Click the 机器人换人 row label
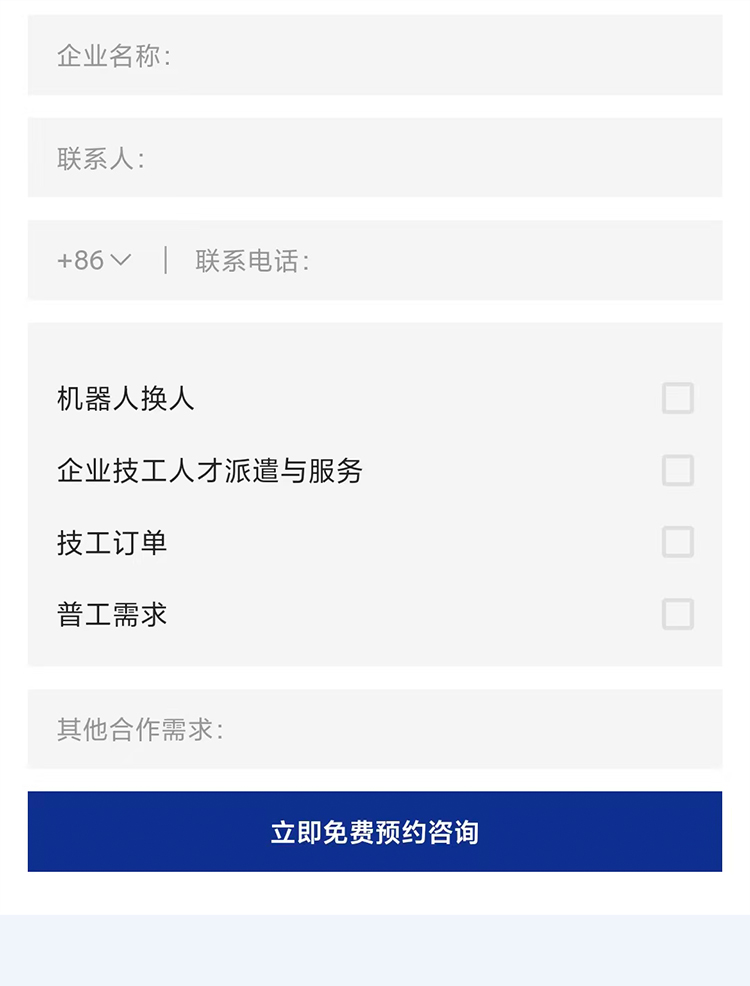 125,398
